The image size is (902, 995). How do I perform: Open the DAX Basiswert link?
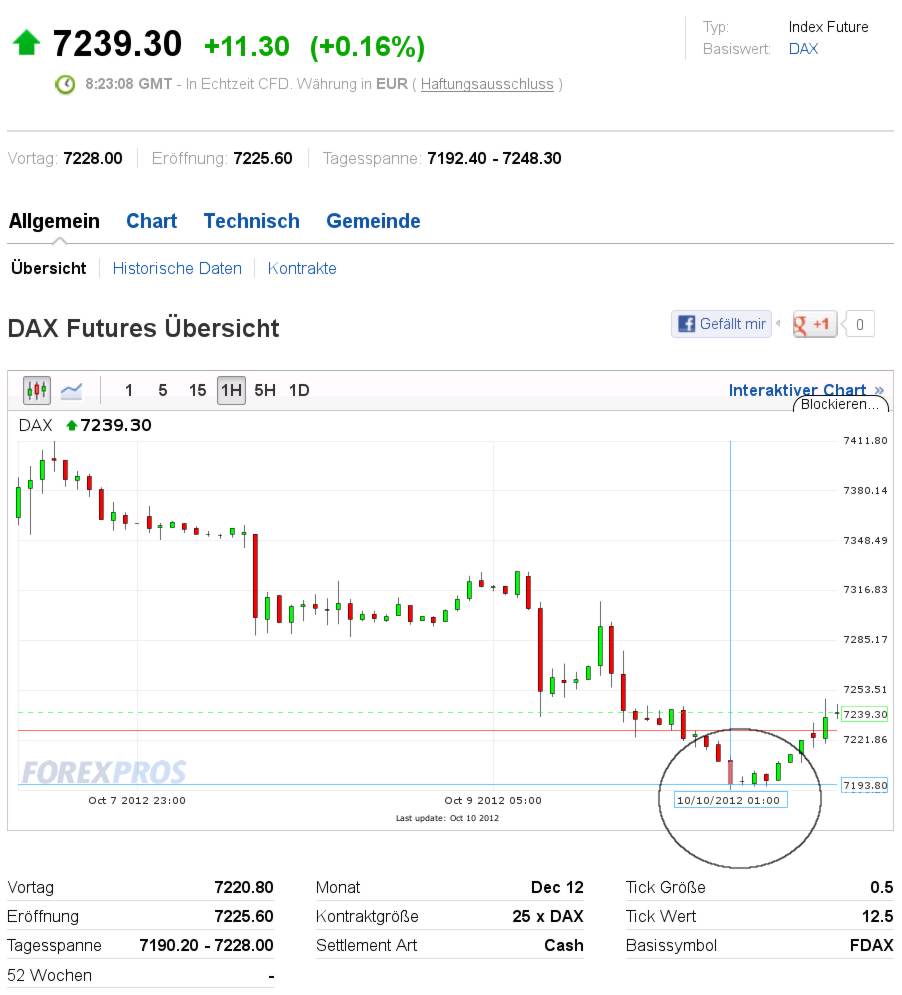[803, 48]
